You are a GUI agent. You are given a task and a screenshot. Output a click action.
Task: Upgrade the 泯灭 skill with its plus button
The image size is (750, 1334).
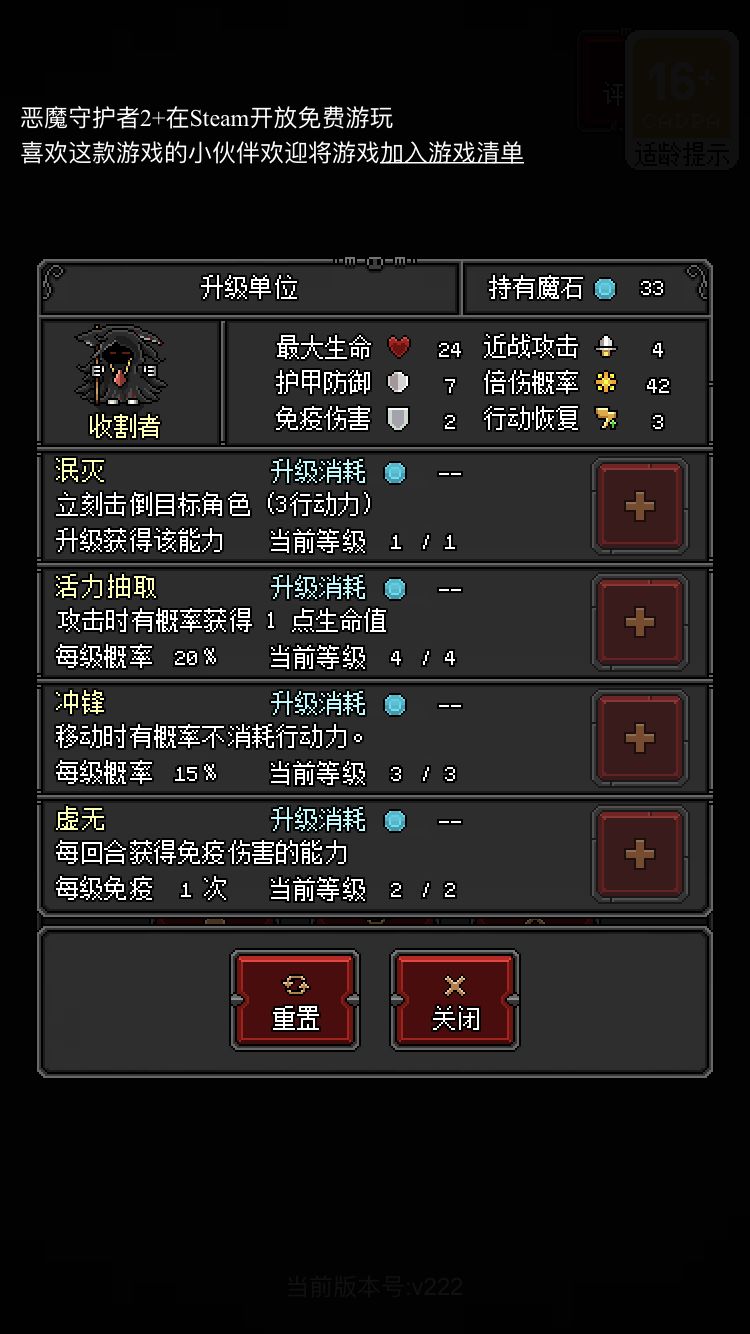coord(640,506)
